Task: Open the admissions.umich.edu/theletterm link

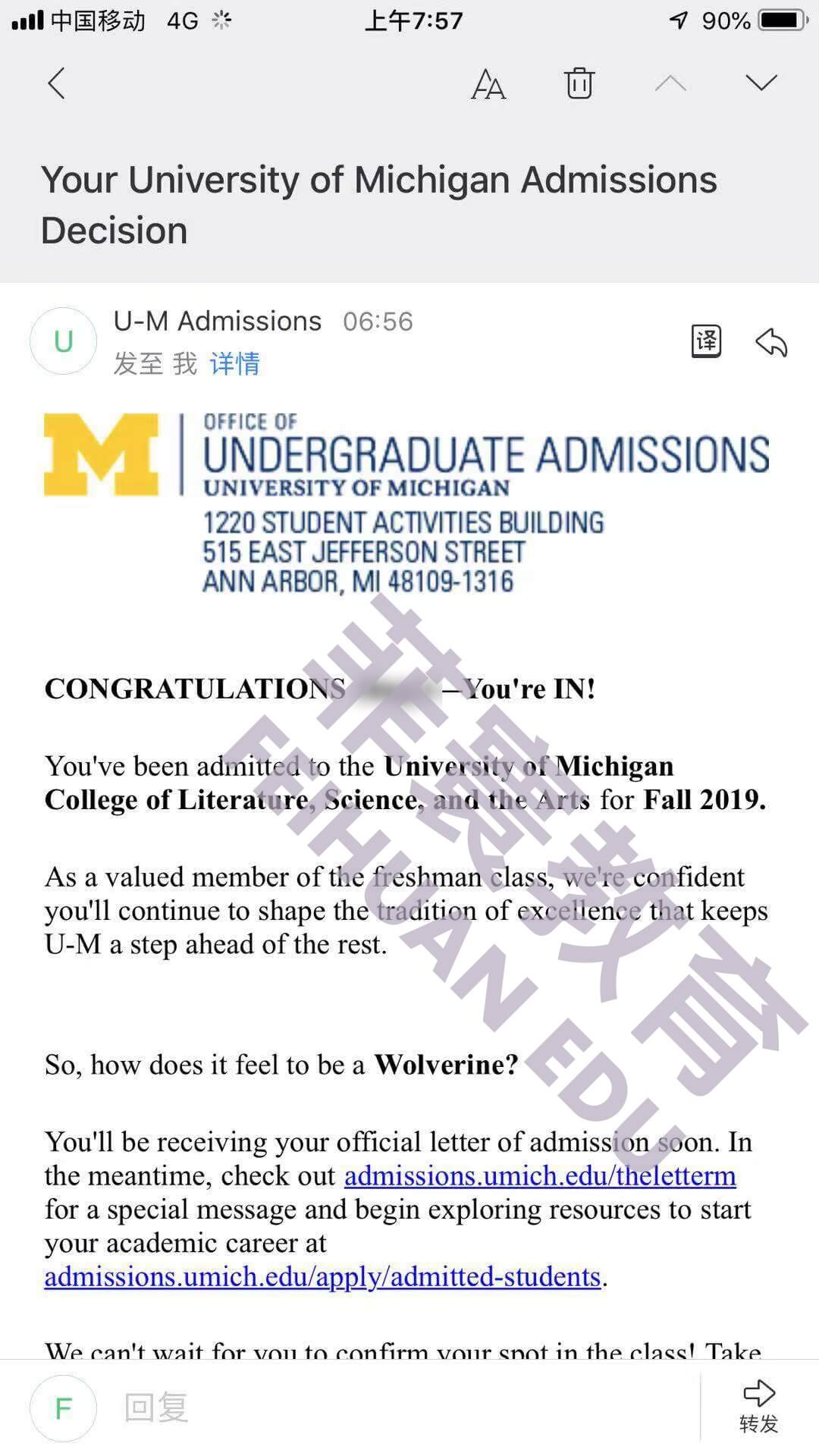Action: click(540, 1176)
